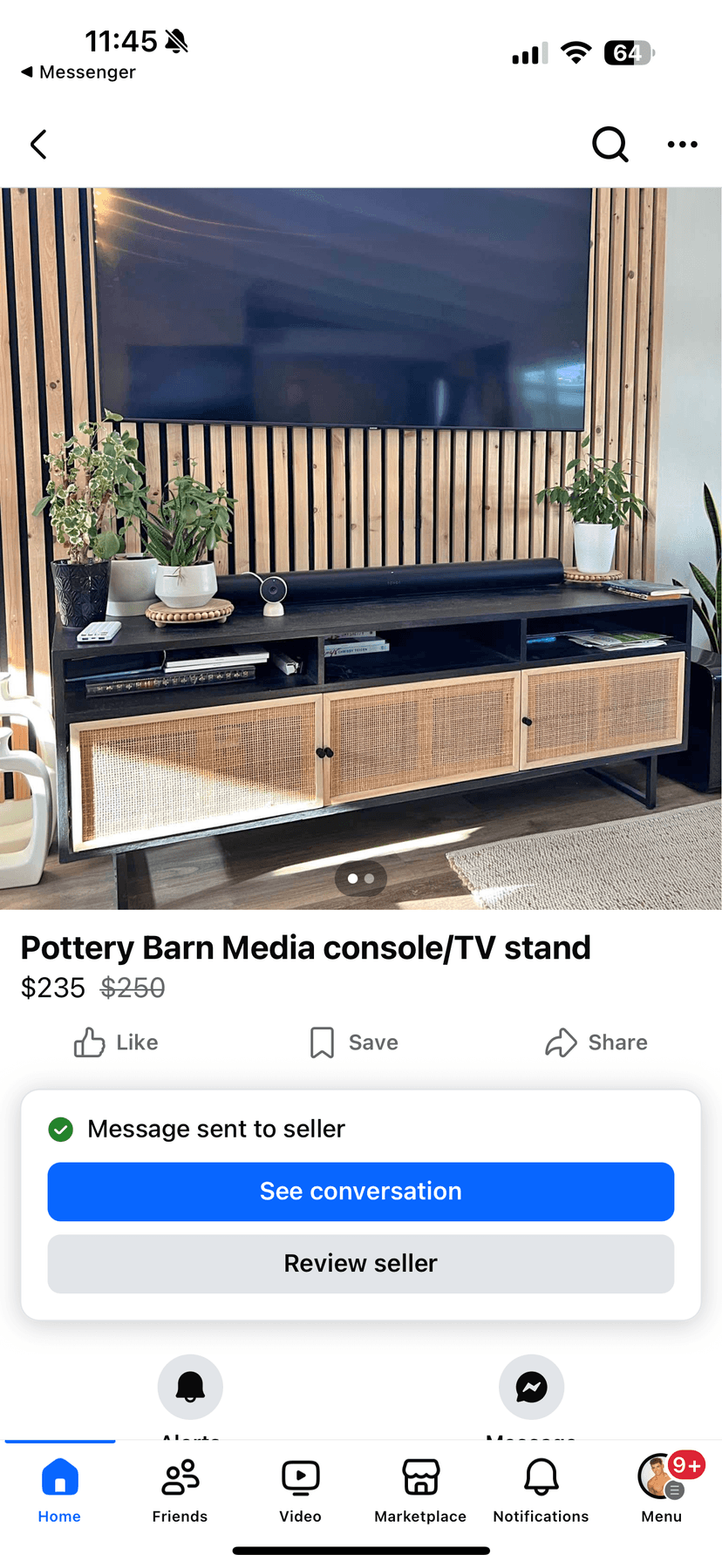This screenshot has width=722, height=1568.
Task: Like this listing
Action: pyautogui.click(x=116, y=1042)
